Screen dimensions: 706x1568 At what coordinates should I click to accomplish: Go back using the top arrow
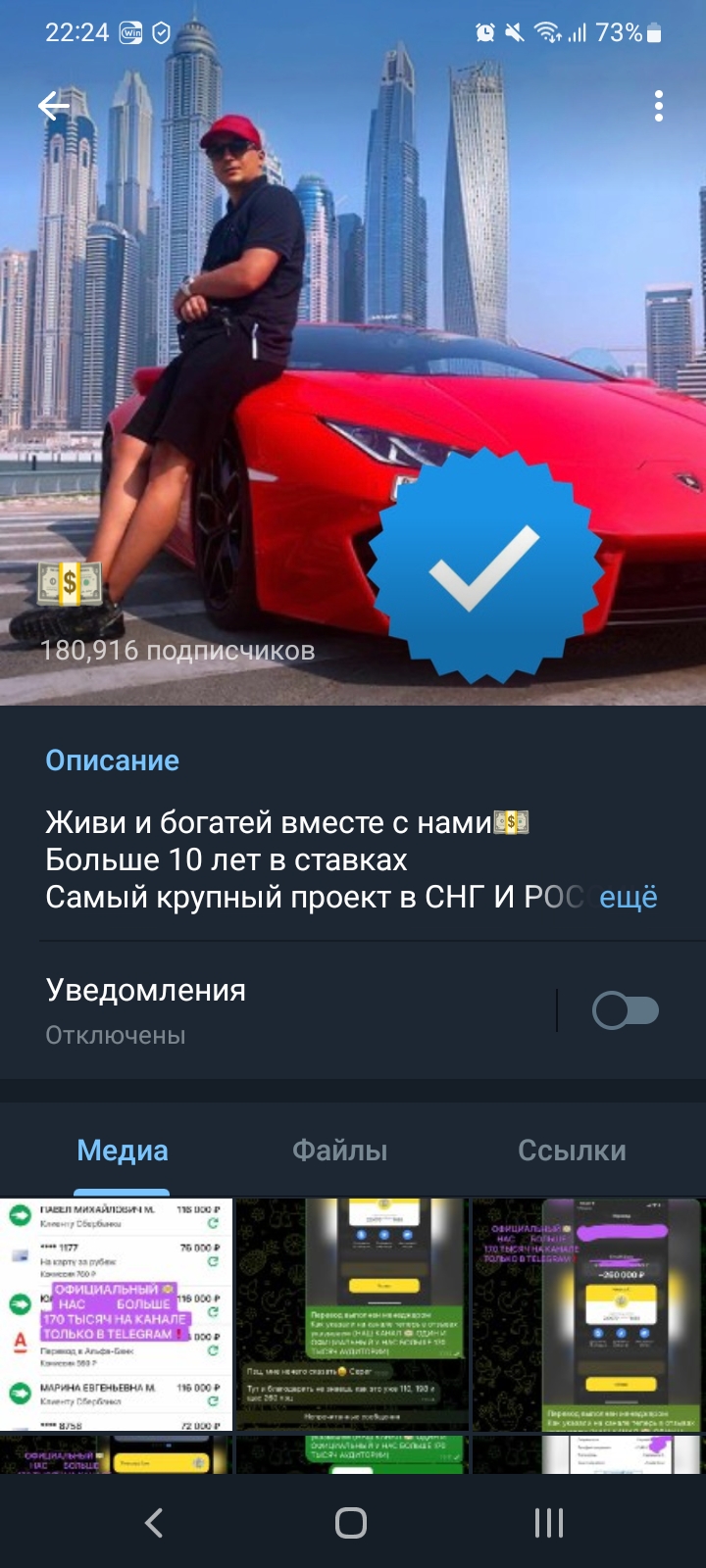click(x=53, y=106)
